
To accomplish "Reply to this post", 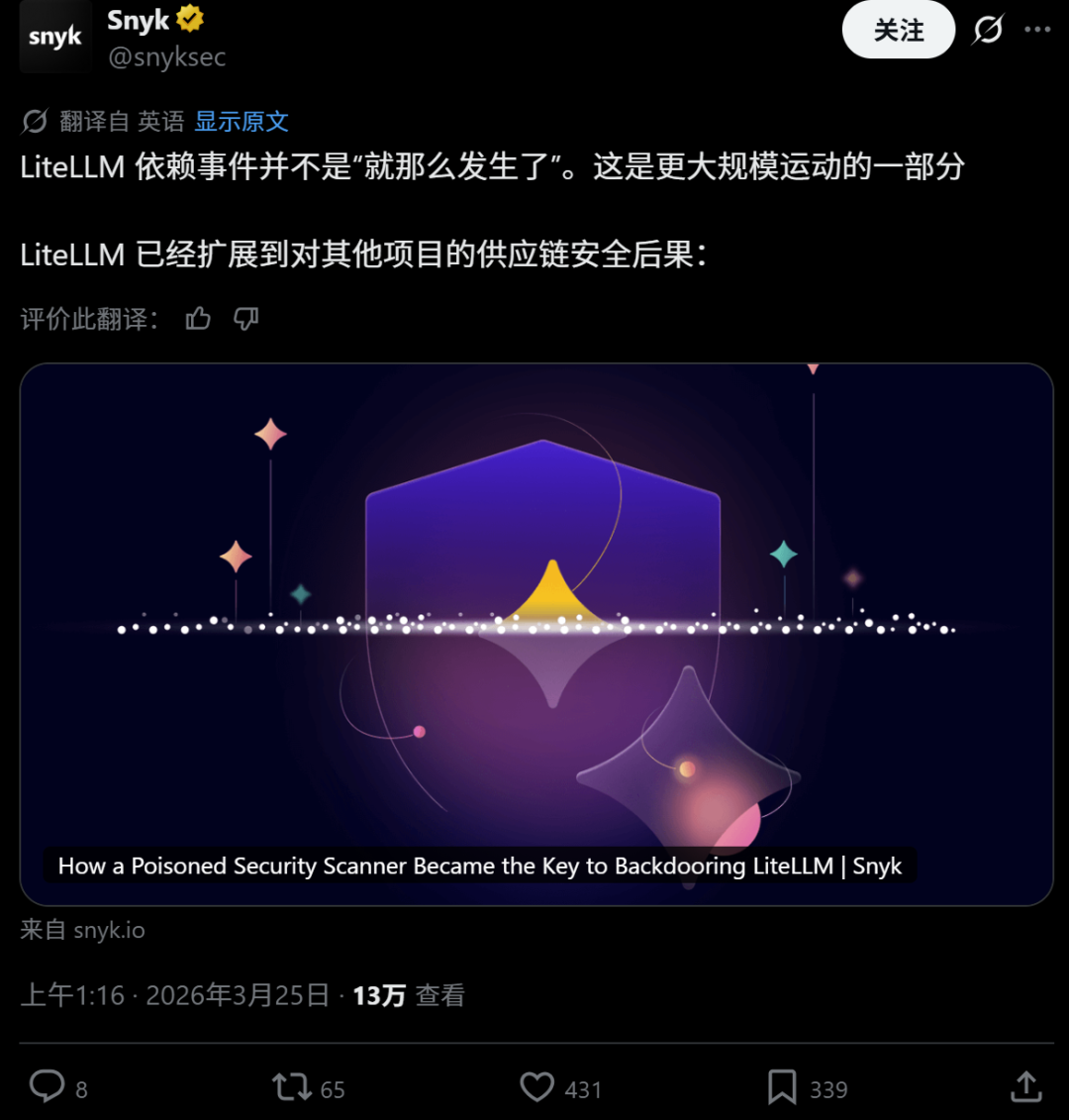I will (48, 1087).
